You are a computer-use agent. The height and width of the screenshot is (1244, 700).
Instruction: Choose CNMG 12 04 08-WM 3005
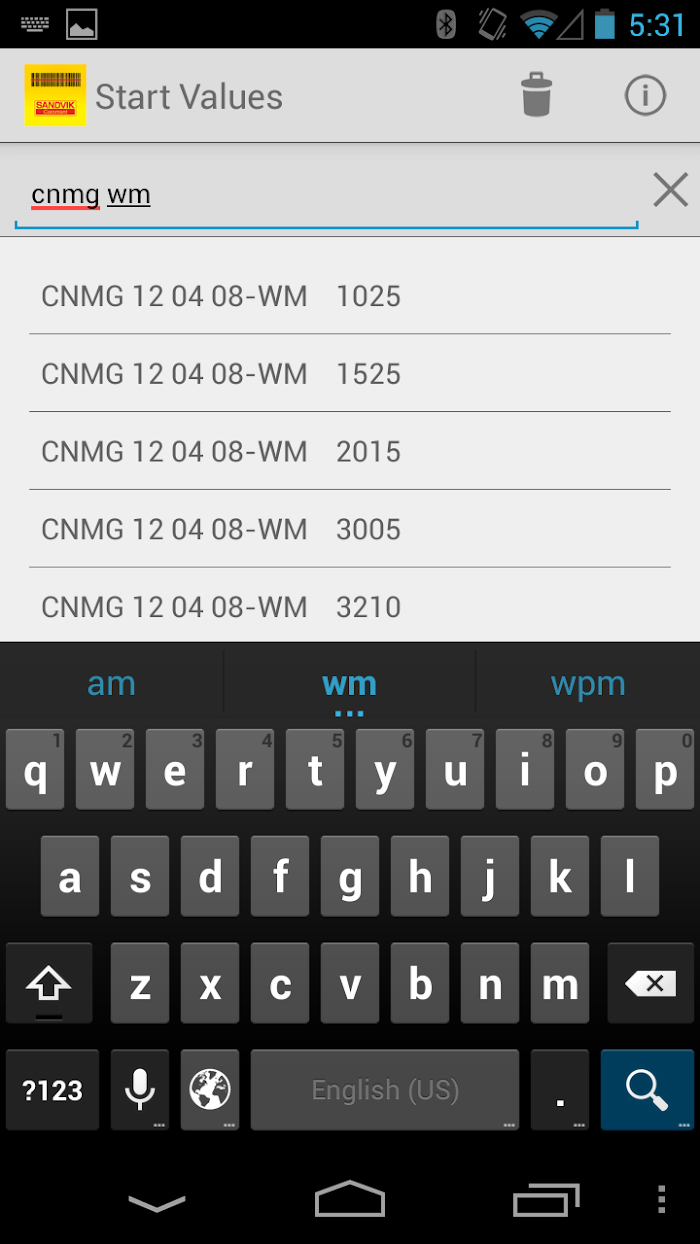(350, 530)
